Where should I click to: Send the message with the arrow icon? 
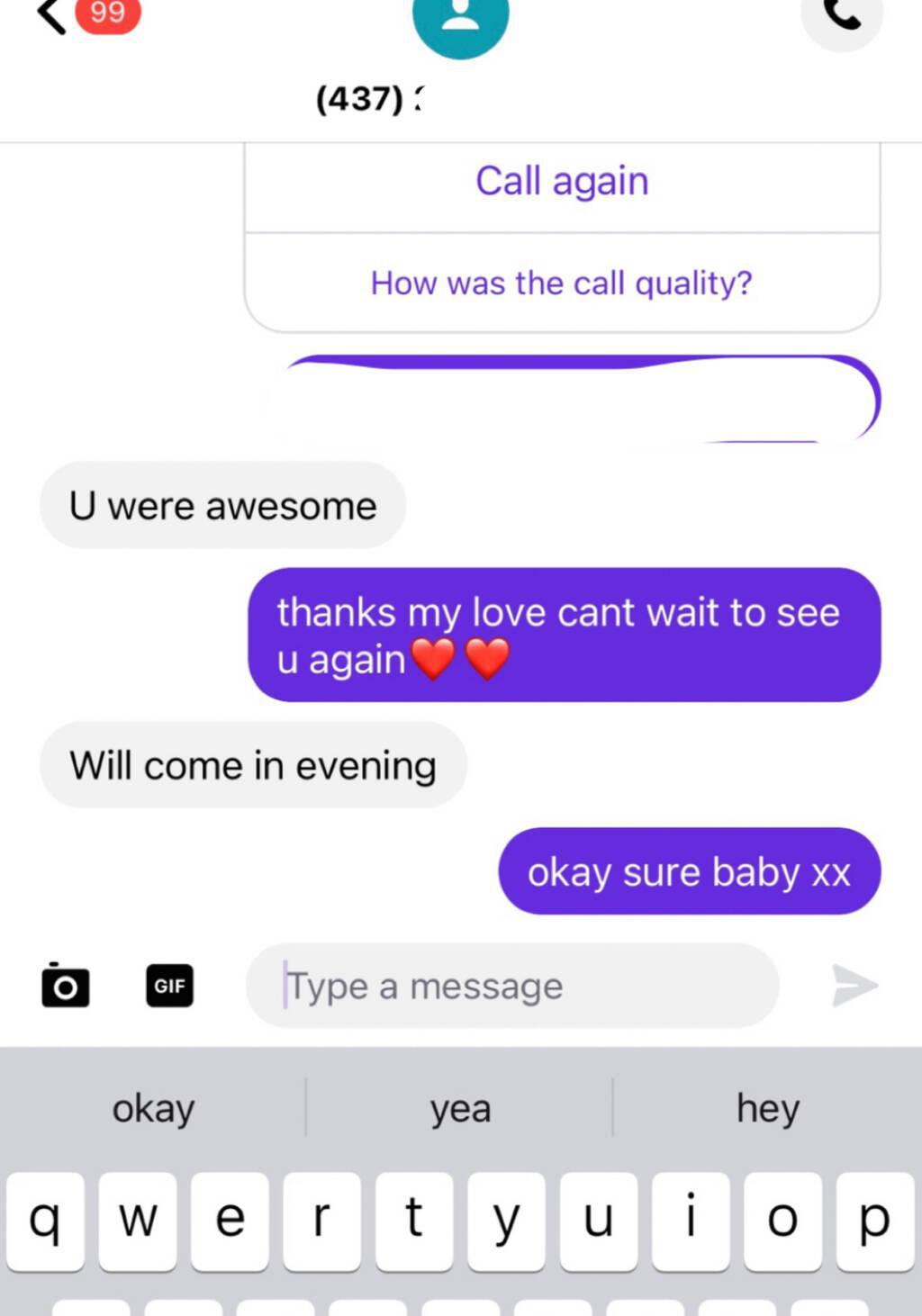[x=854, y=986]
